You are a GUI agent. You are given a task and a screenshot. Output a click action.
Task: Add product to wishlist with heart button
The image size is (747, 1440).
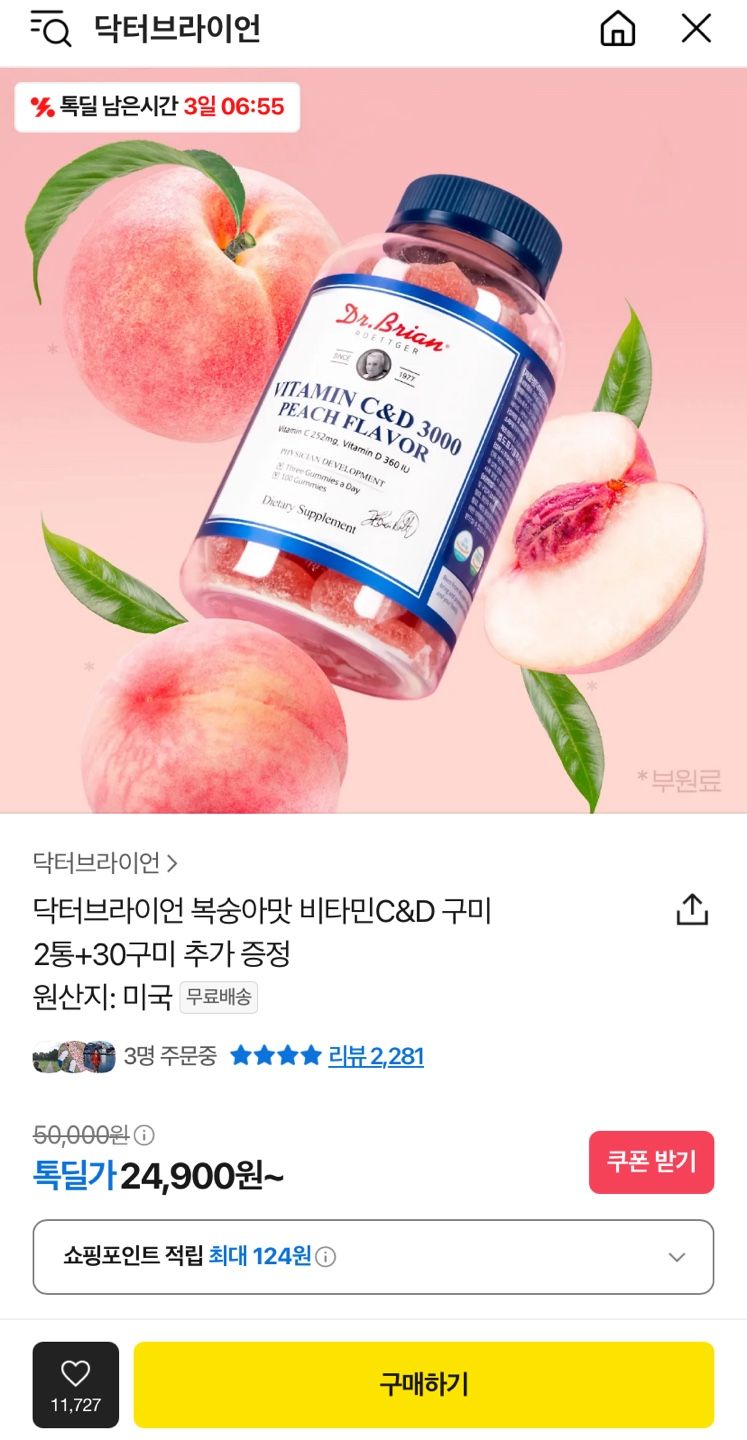76,1384
